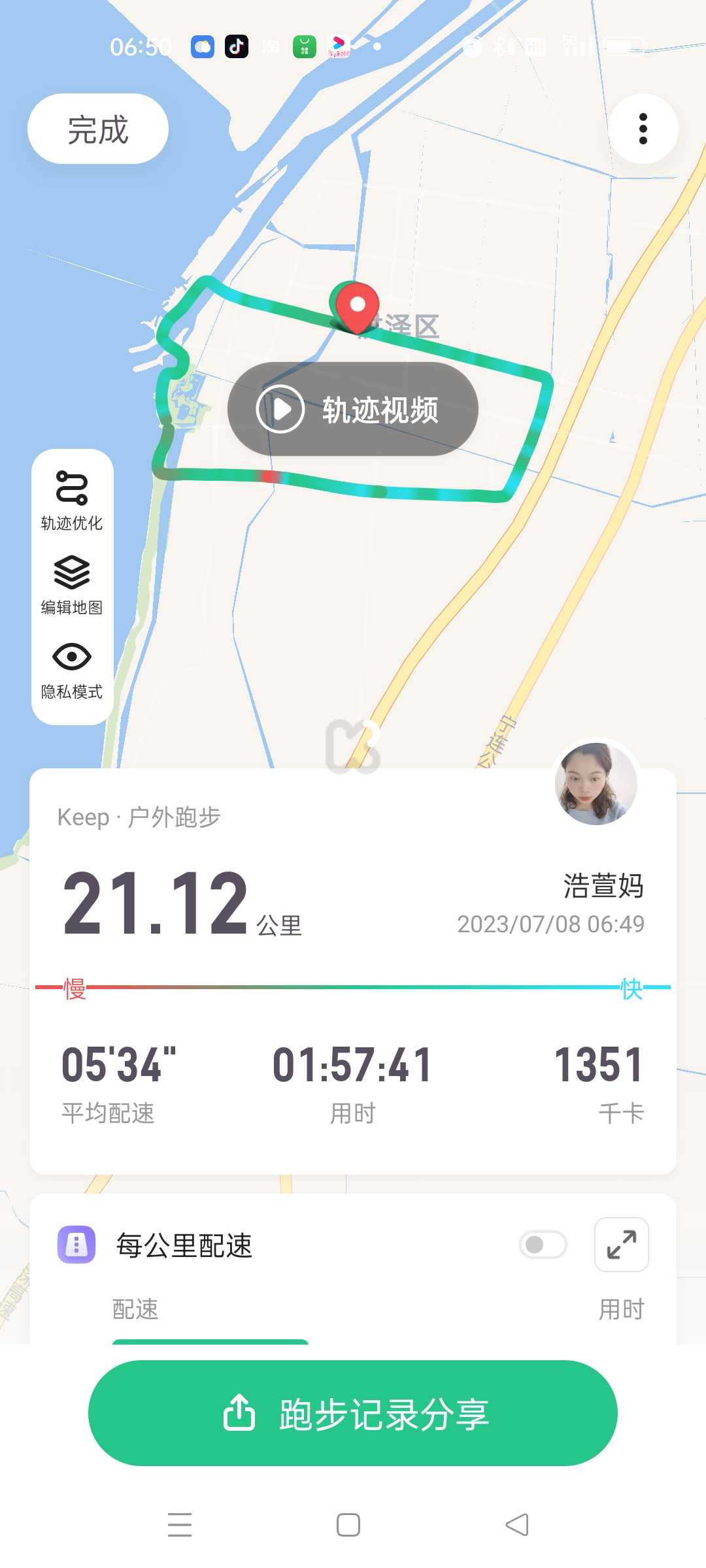This screenshot has width=706, height=1568.
Task: Share the run via 跑步记录分享
Action: [353, 1413]
